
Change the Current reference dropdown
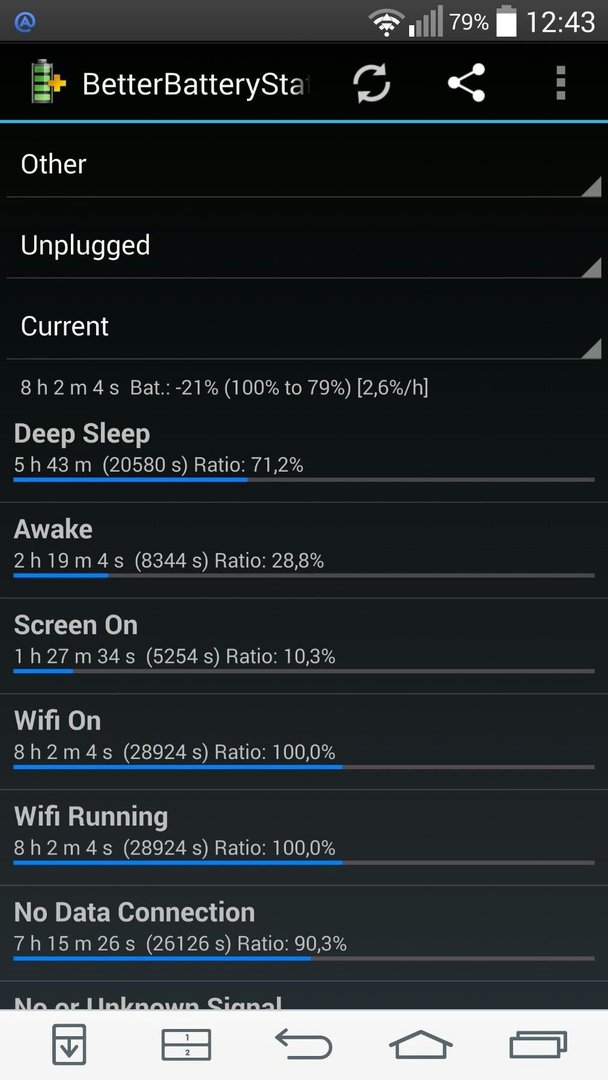(x=304, y=326)
